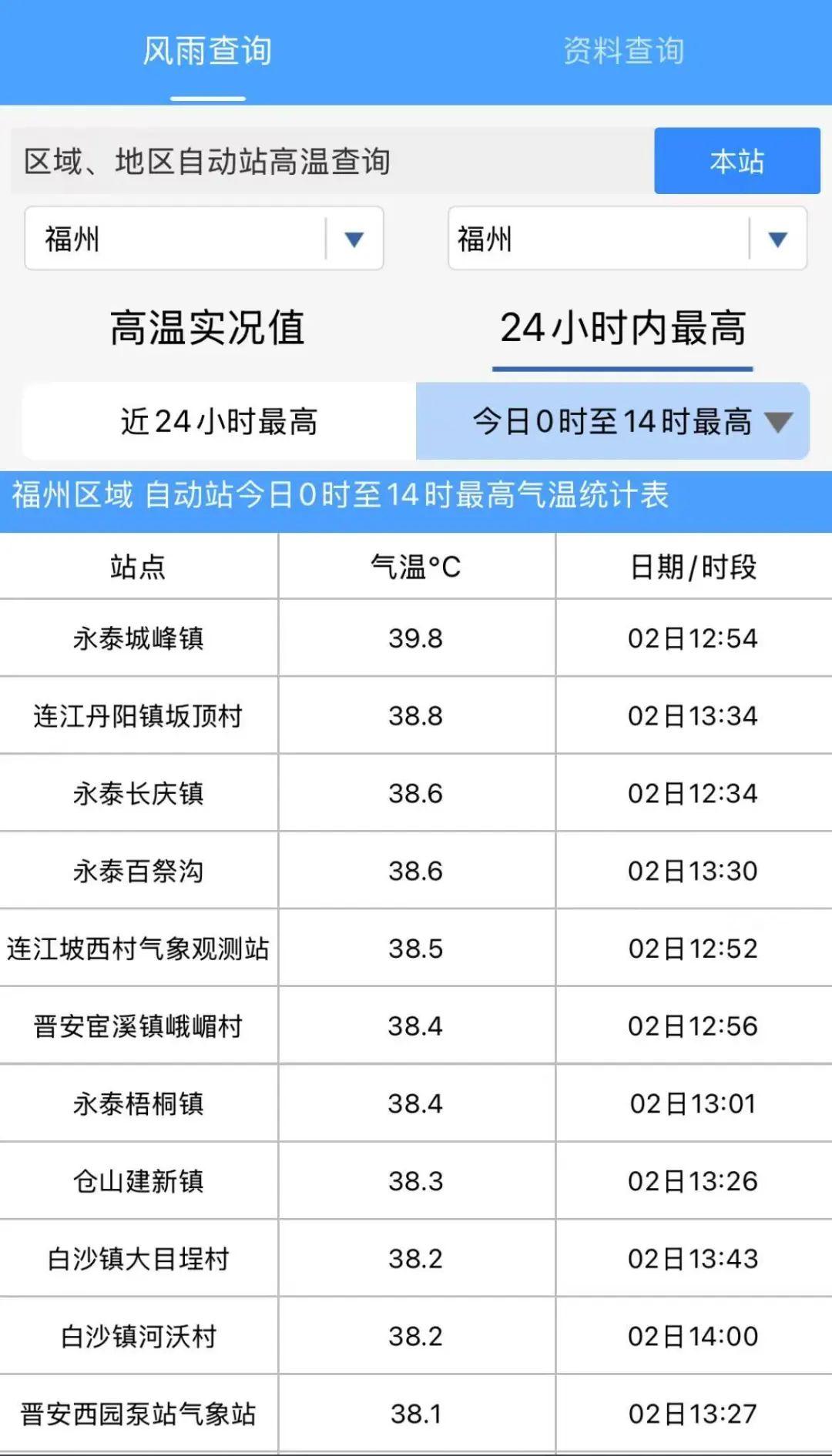Switch to the 风雨查询 tab
The width and height of the screenshot is (832, 1456).
207,52
